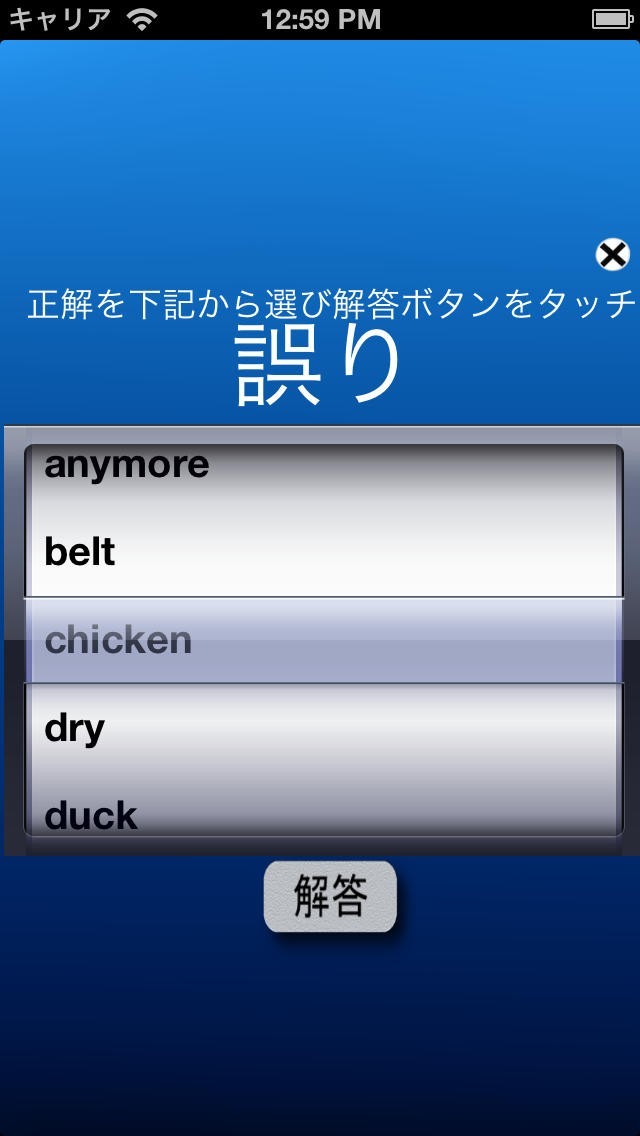Close the quiz with the X icon
Image resolution: width=640 pixels, height=1136 pixels.
612,255
